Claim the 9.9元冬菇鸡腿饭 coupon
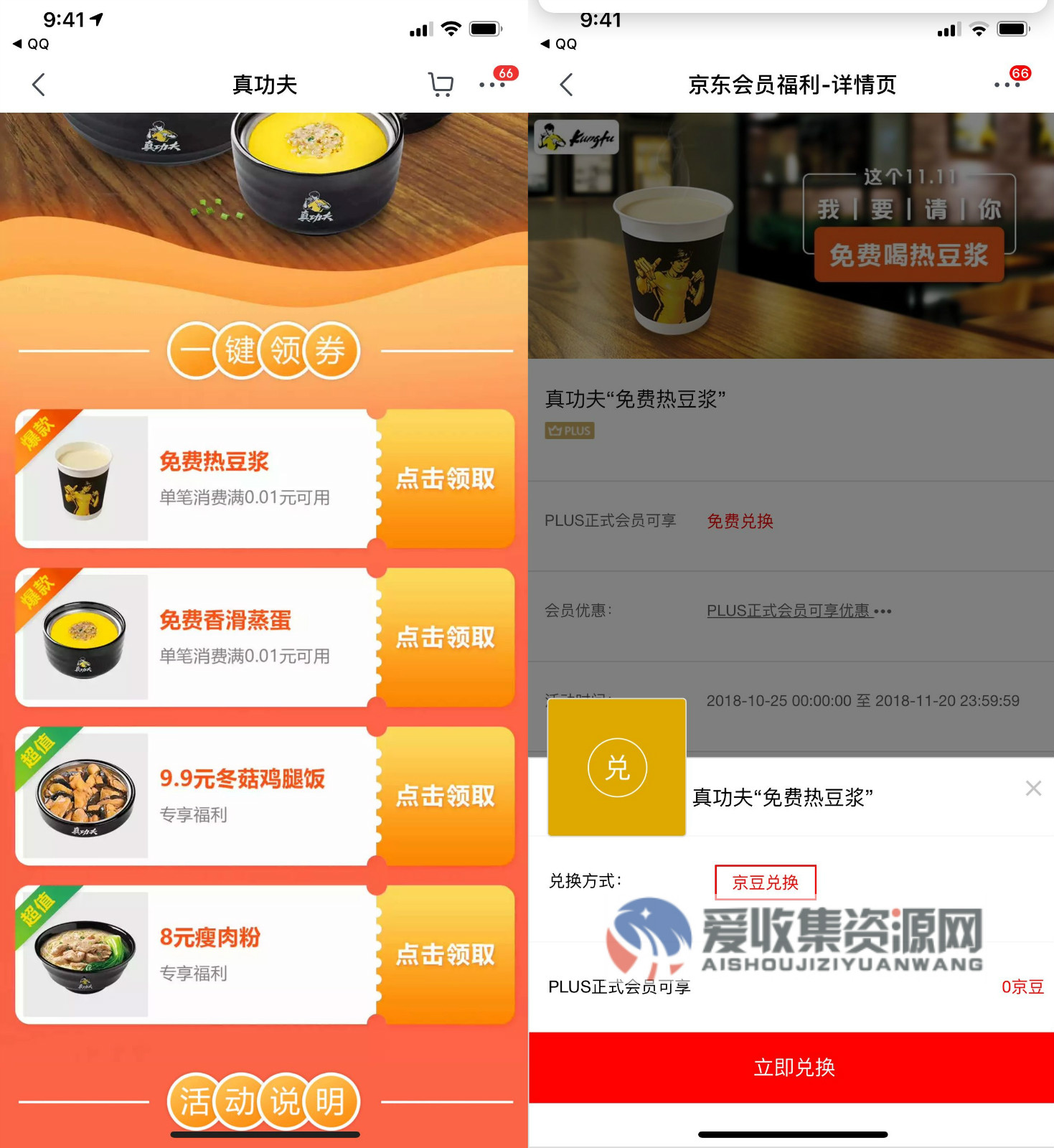1054x1148 pixels. 445,796
